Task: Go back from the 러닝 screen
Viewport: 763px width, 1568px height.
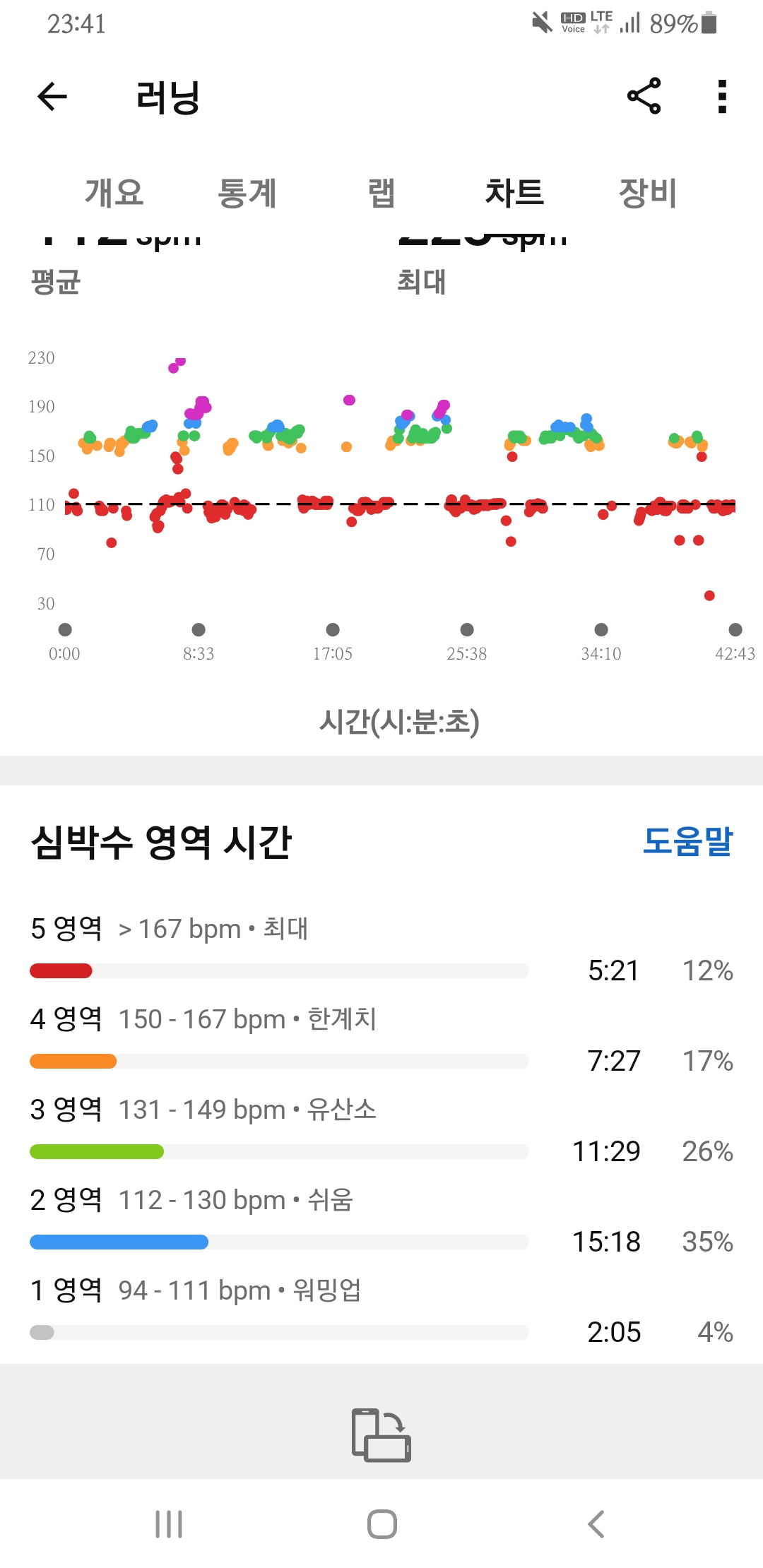Action: pyautogui.click(x=52, y=97)
